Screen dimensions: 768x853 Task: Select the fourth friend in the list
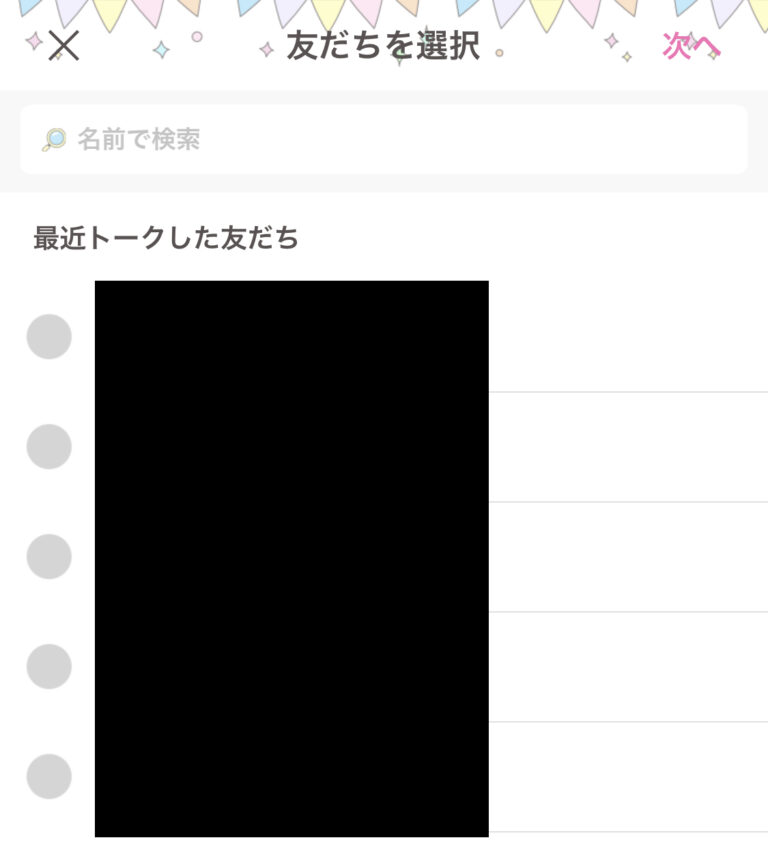pyautogui.click(x=49, y=667)
